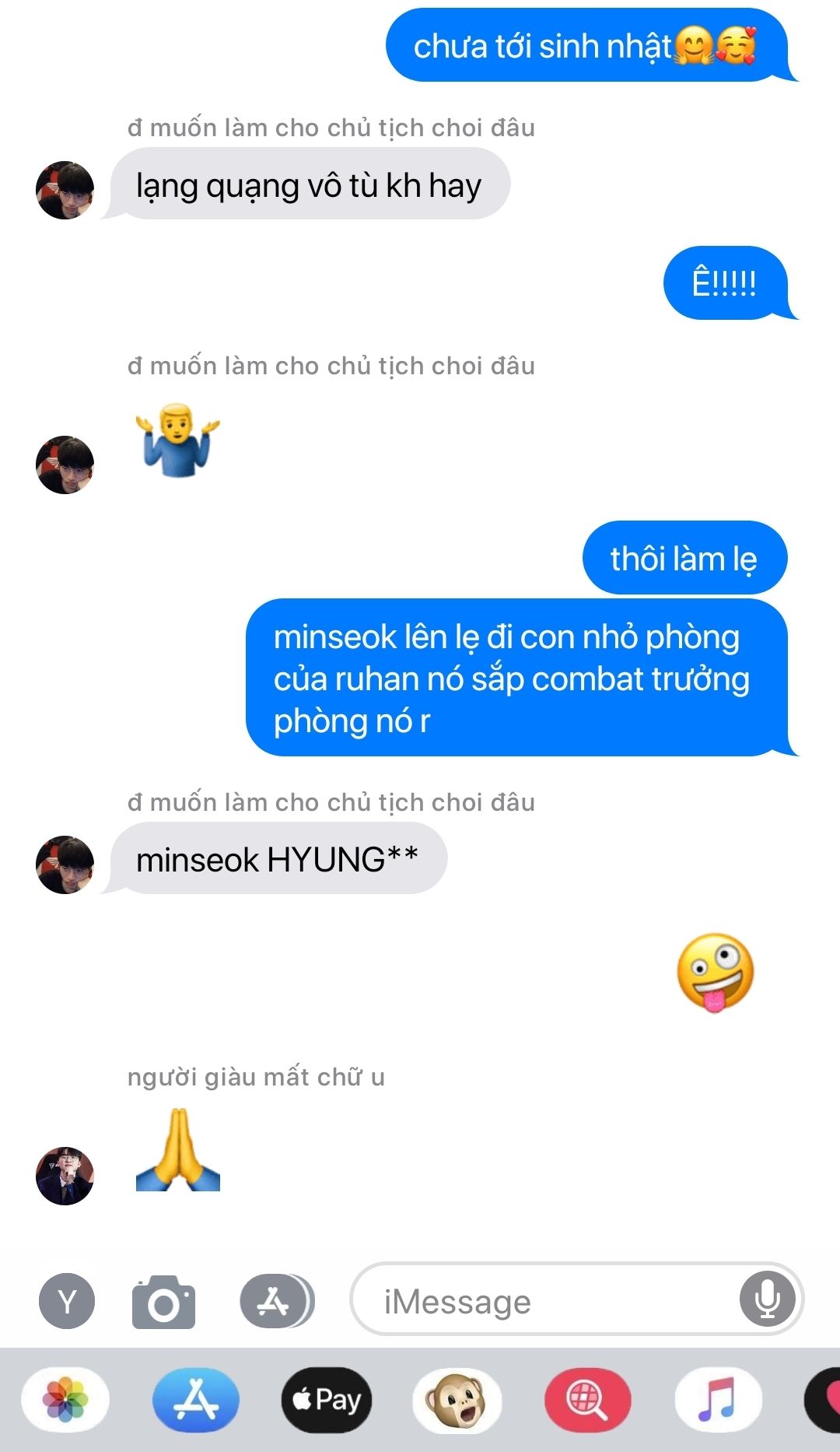The width and height of the screenshot is (840, 1452).
Task: Open the Animoji monkey app
Action: (457, 1400)
